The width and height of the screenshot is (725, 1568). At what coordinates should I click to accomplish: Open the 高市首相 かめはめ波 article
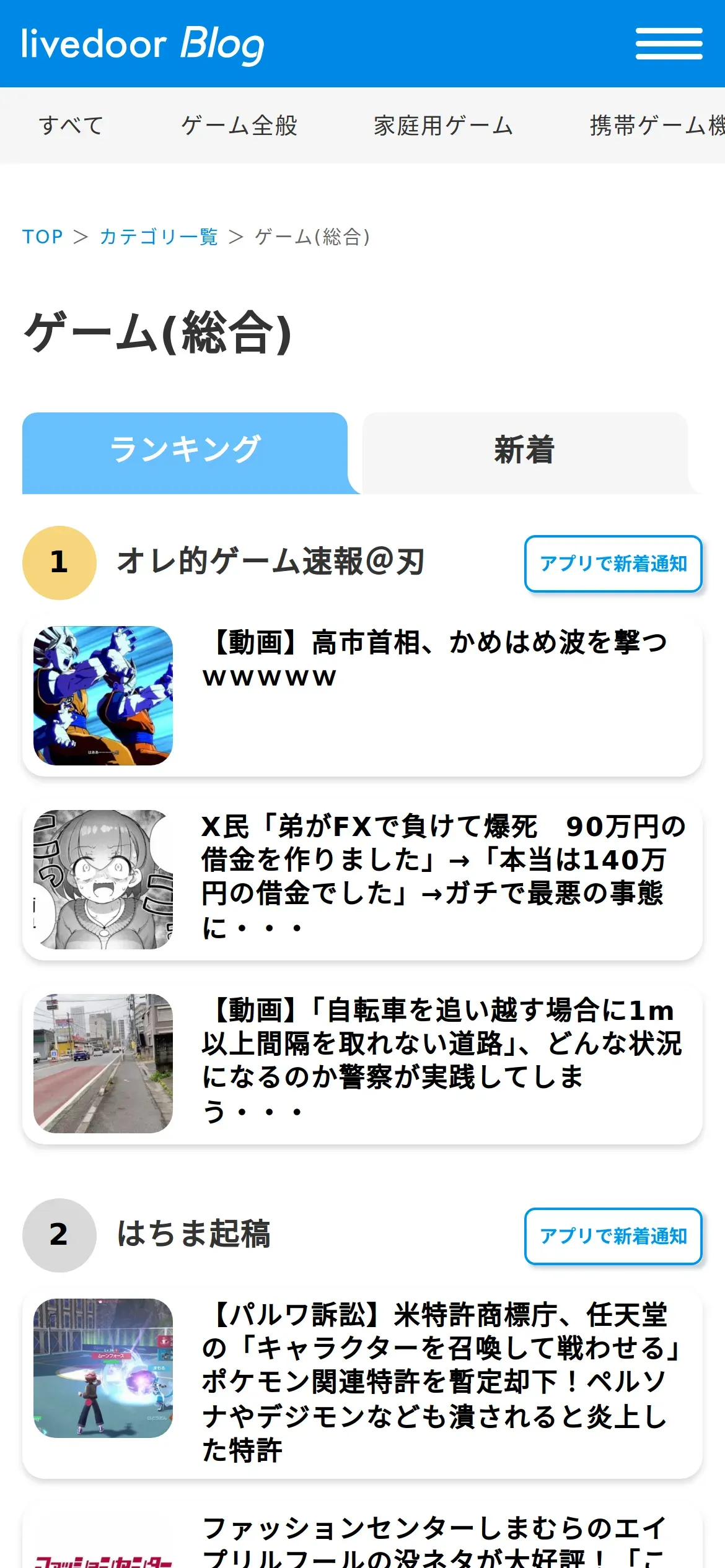point(362,695)
